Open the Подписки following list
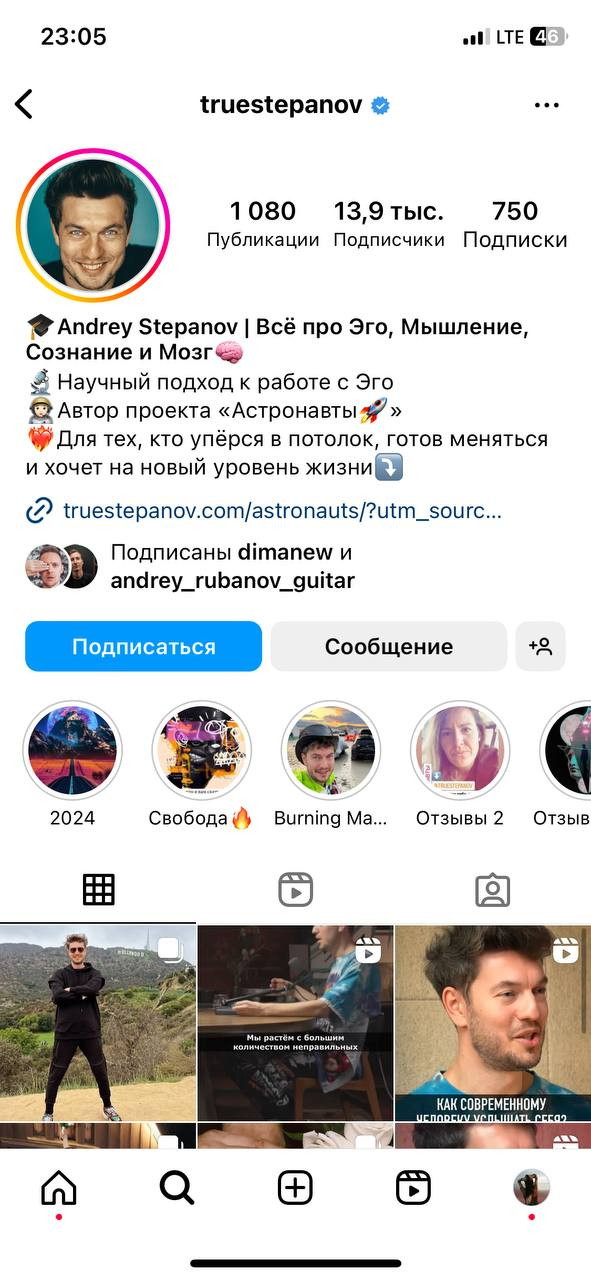This screenshot has width=591, height=1280. [515, 224]
